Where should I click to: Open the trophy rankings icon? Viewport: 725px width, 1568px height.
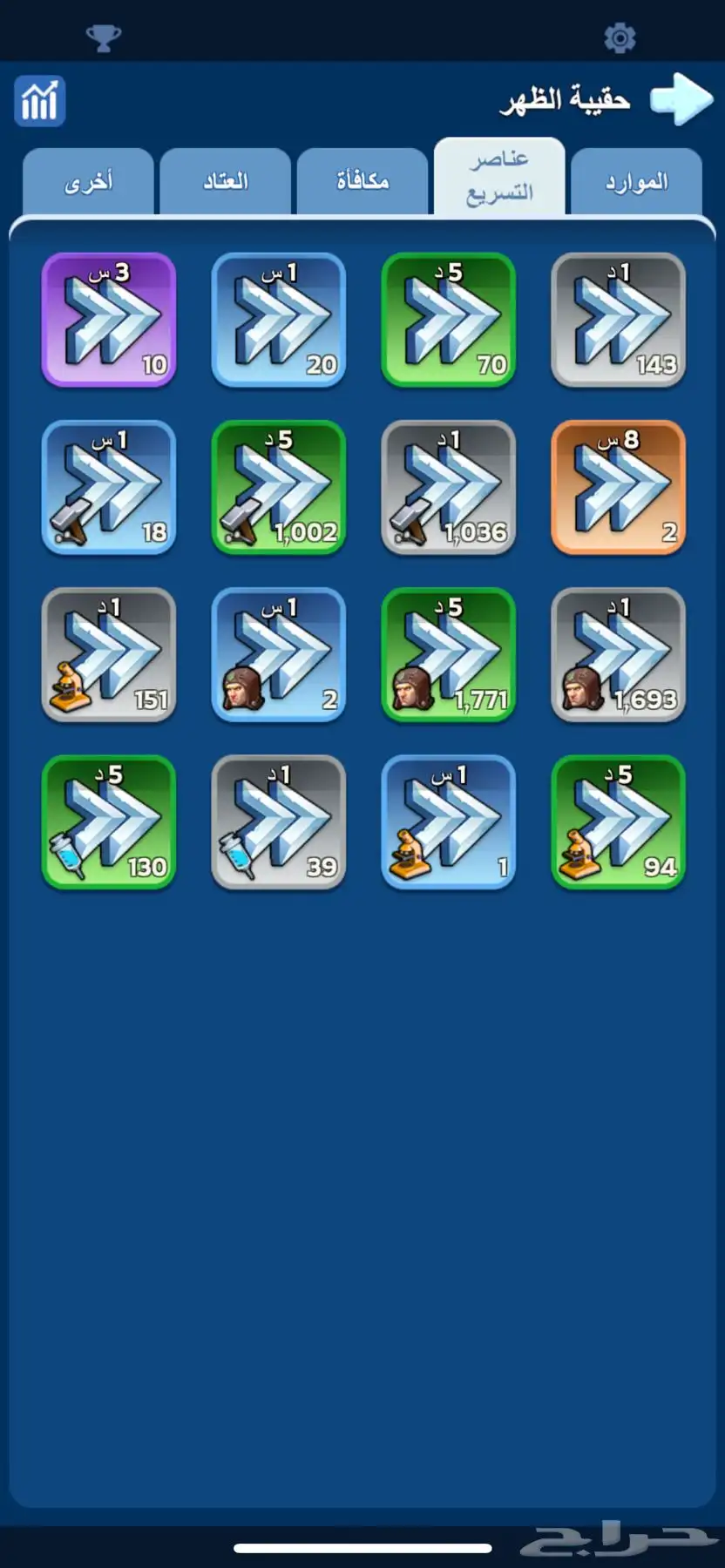point(103,37)
